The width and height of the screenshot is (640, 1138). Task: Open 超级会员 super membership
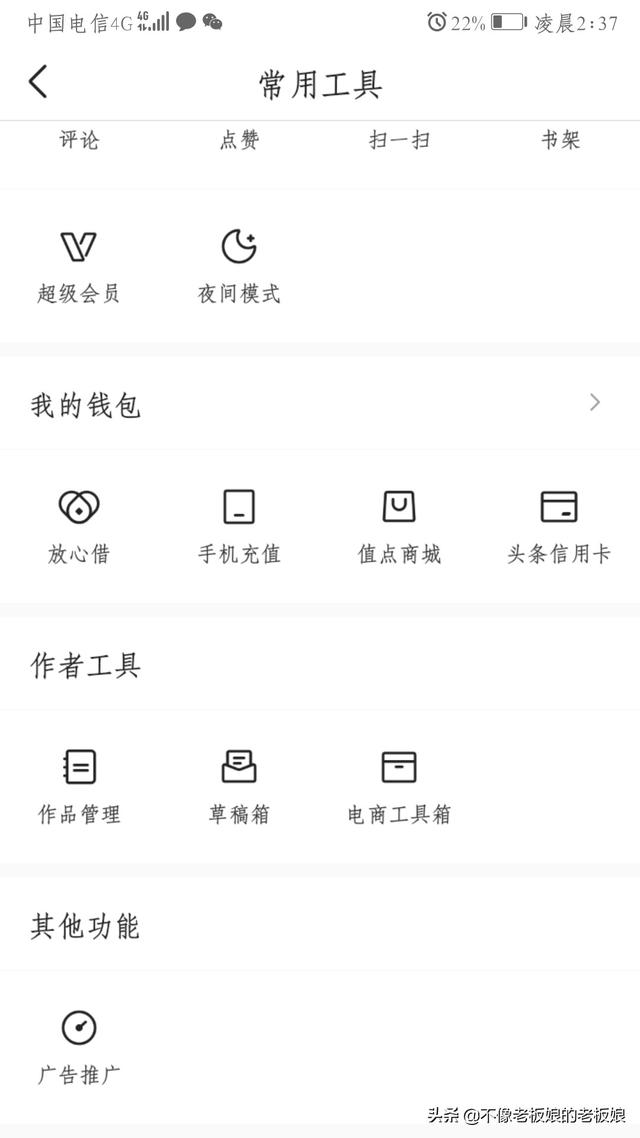[x=79, y=265]
